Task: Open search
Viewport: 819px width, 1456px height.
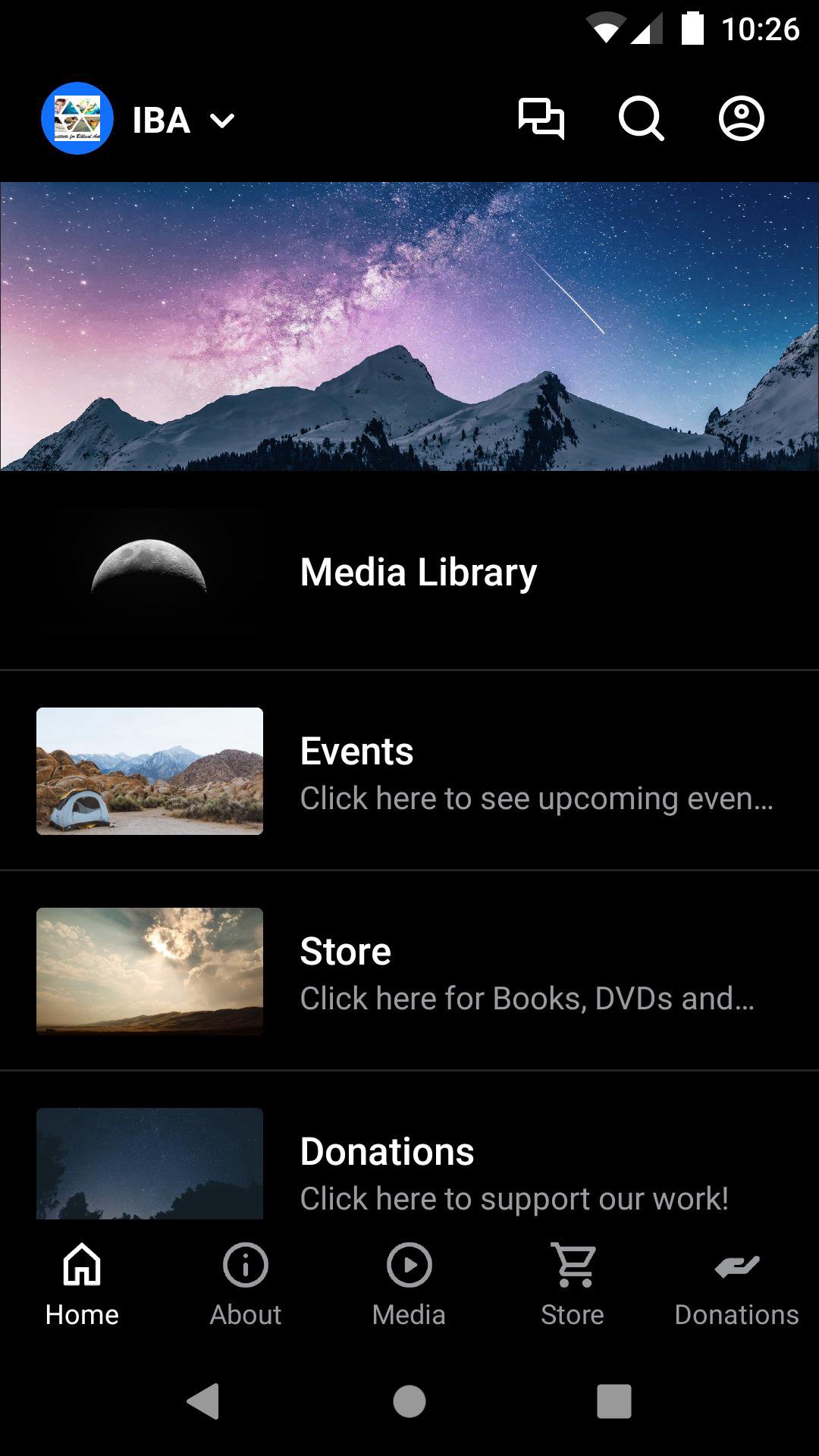Action: pyautogui.click(x=641, y=119)
